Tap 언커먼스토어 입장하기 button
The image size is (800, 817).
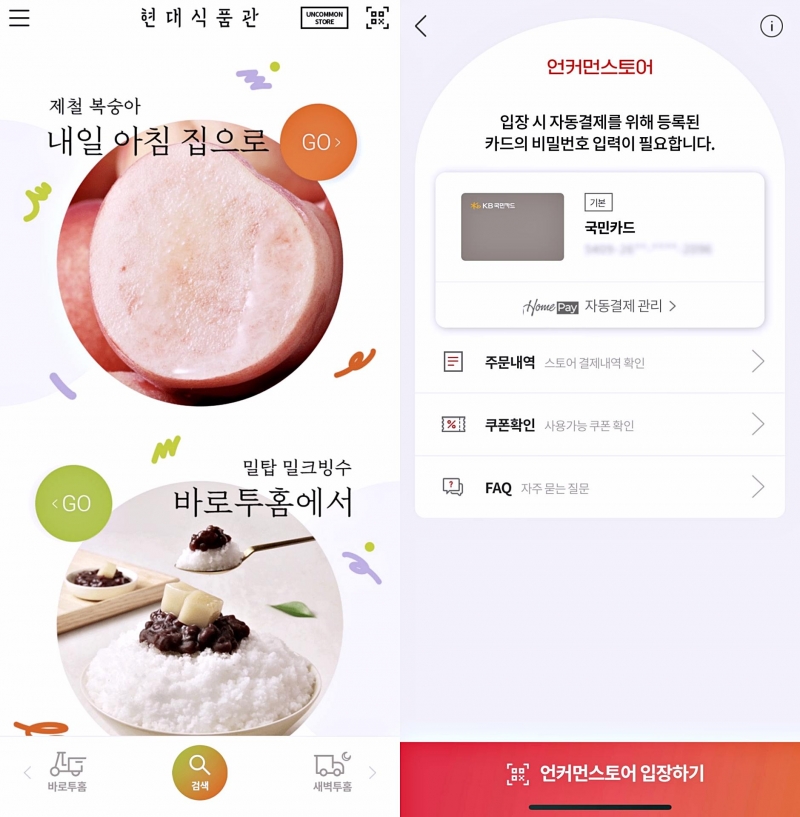click(x=600, y=773)
